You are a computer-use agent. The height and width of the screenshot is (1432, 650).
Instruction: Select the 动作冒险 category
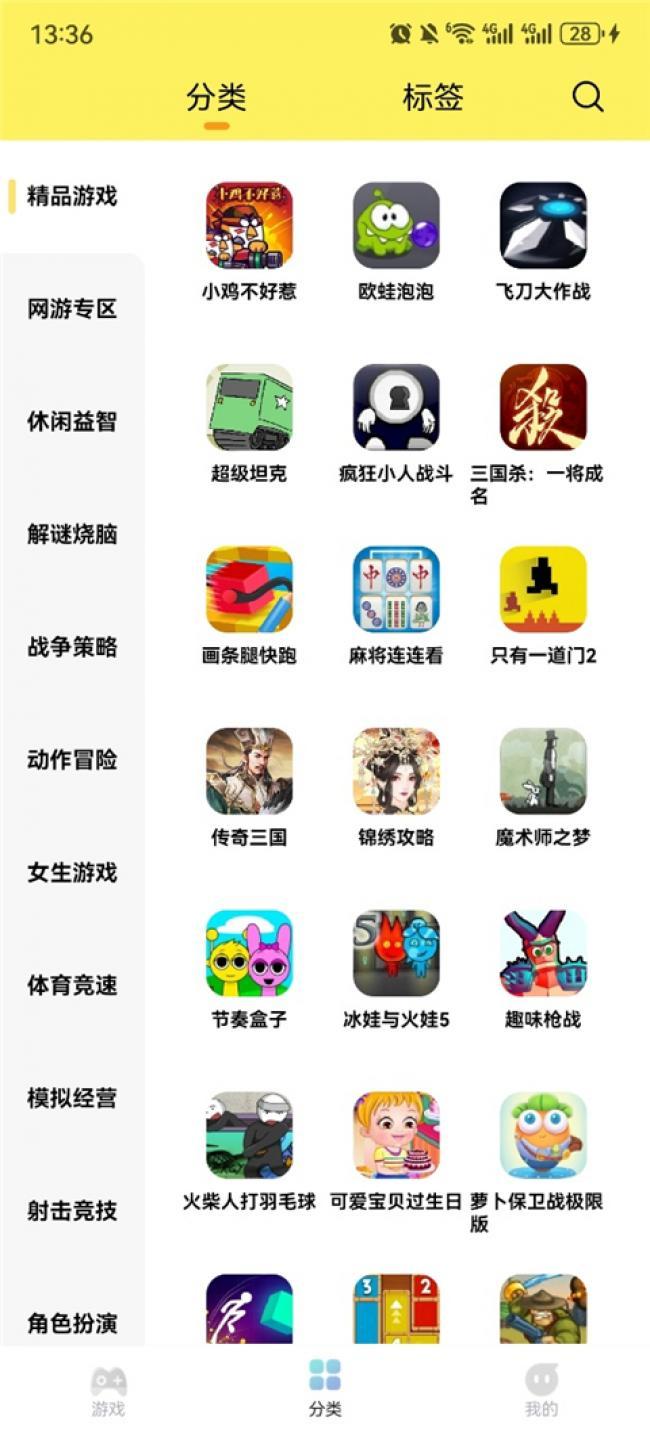tap(72, 760)
